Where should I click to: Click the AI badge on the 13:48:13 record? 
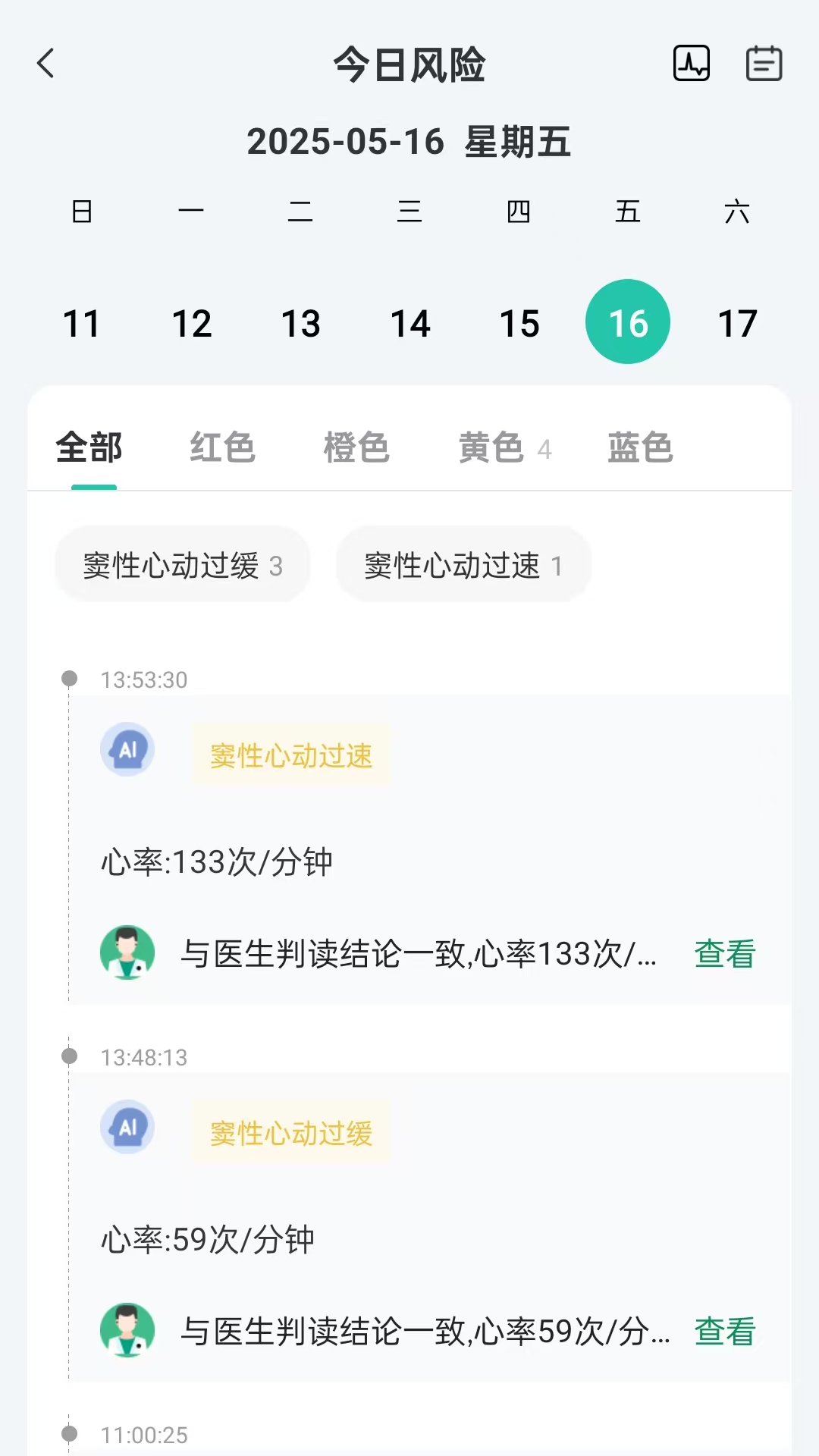pyautogui.click(x=127, y=1128)
